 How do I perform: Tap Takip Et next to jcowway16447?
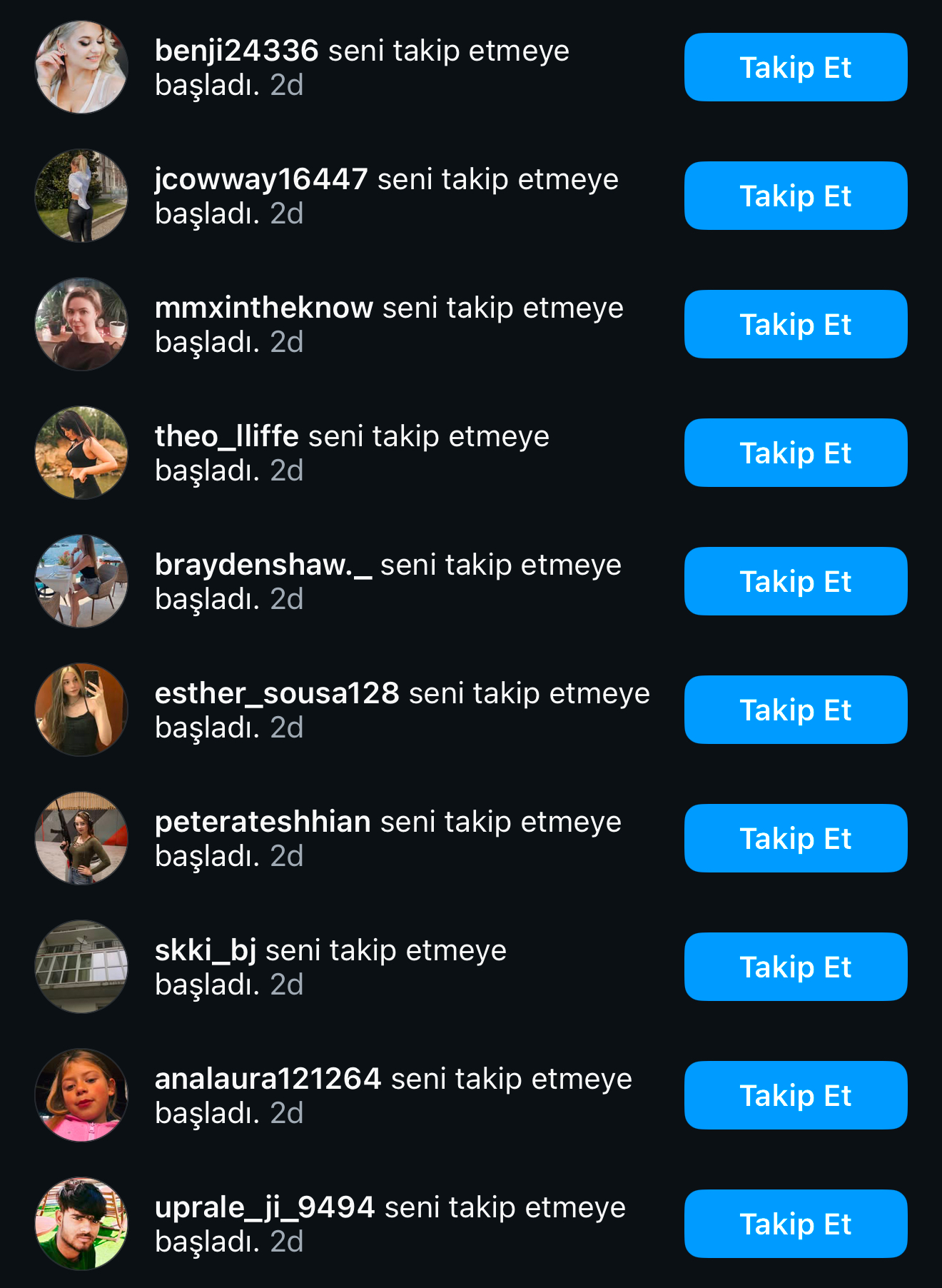point(796,196)
